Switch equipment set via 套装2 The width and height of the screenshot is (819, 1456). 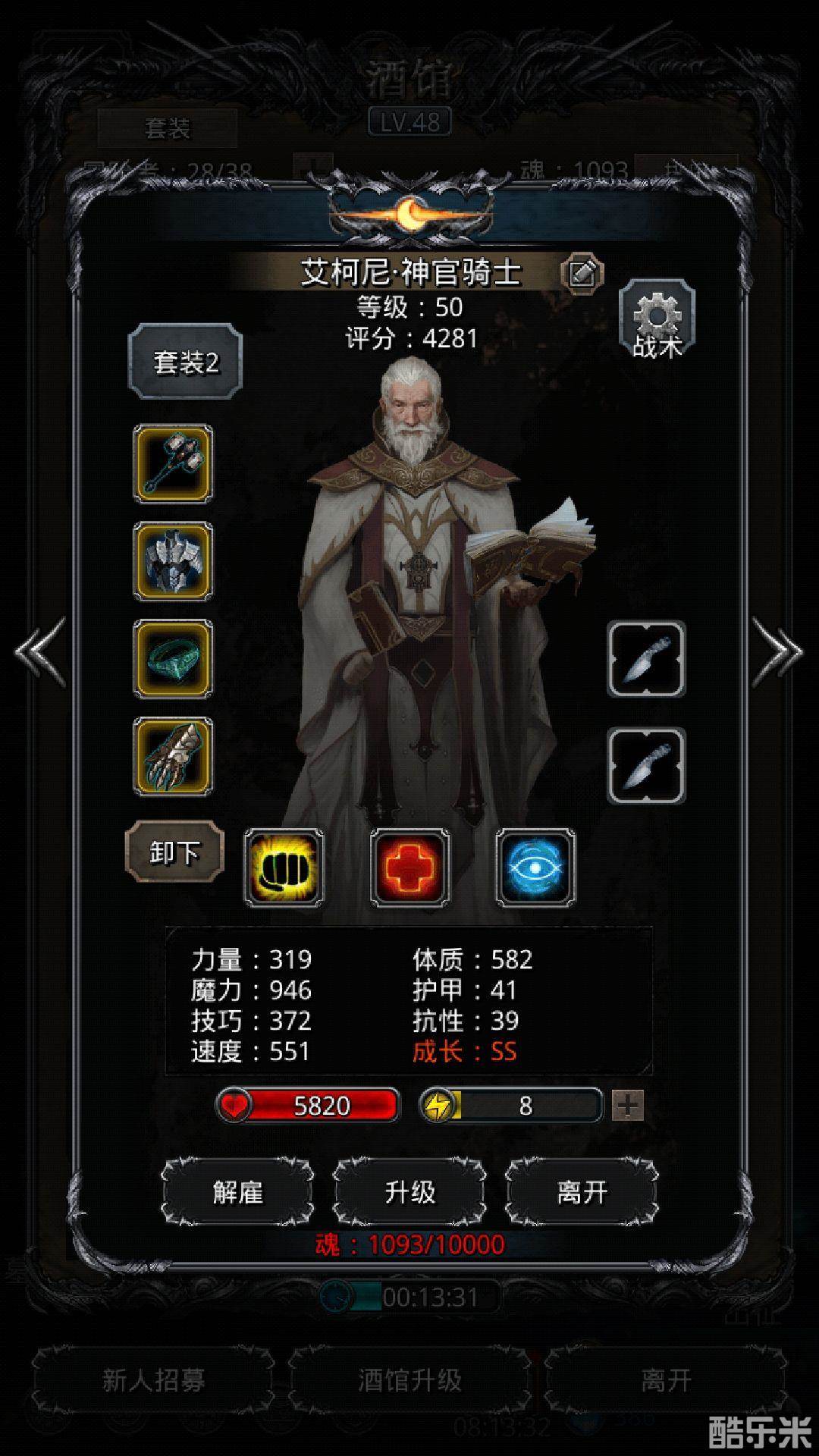(186, 362)
